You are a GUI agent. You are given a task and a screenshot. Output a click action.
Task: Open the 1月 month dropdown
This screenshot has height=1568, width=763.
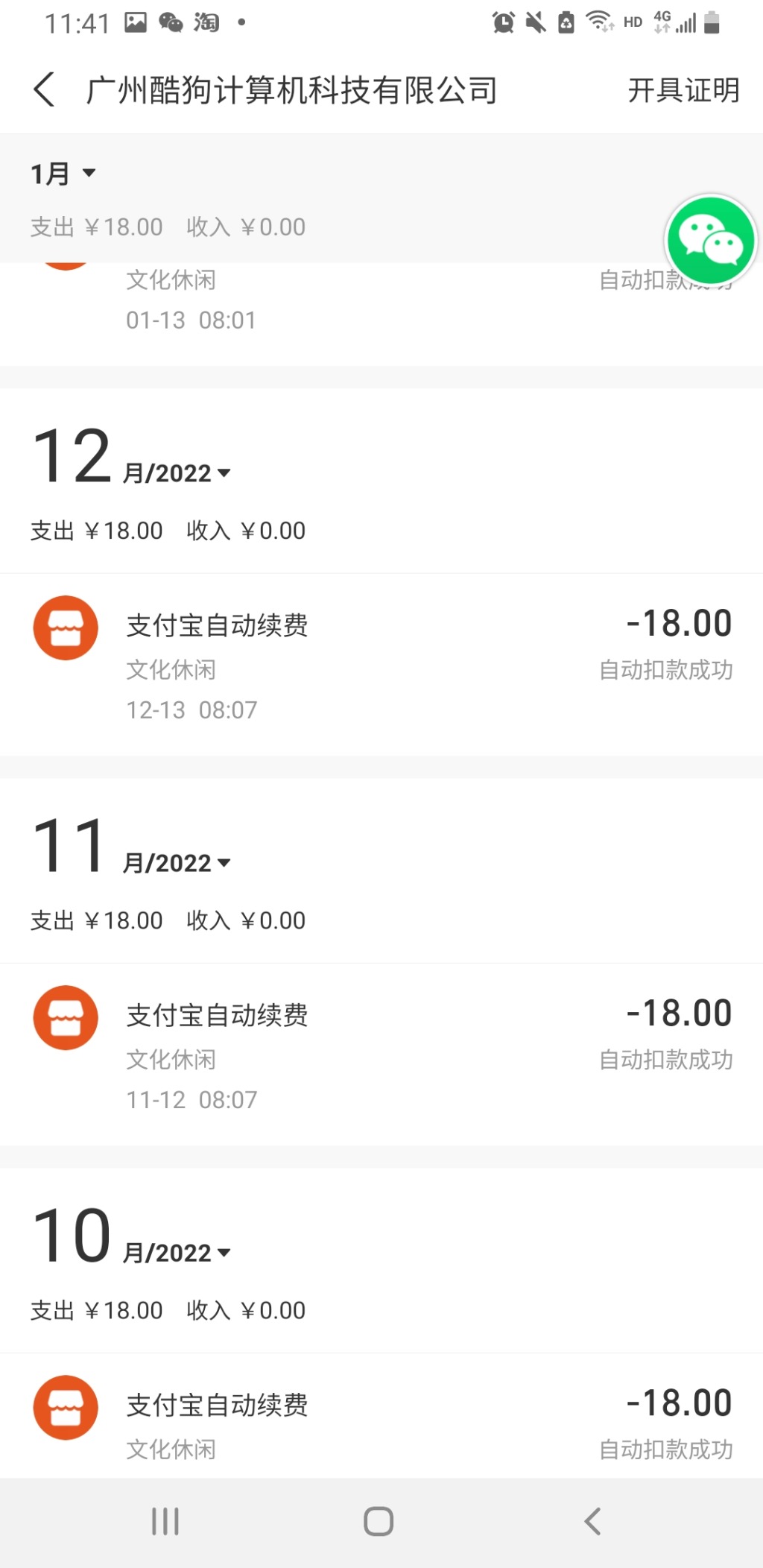63,174
